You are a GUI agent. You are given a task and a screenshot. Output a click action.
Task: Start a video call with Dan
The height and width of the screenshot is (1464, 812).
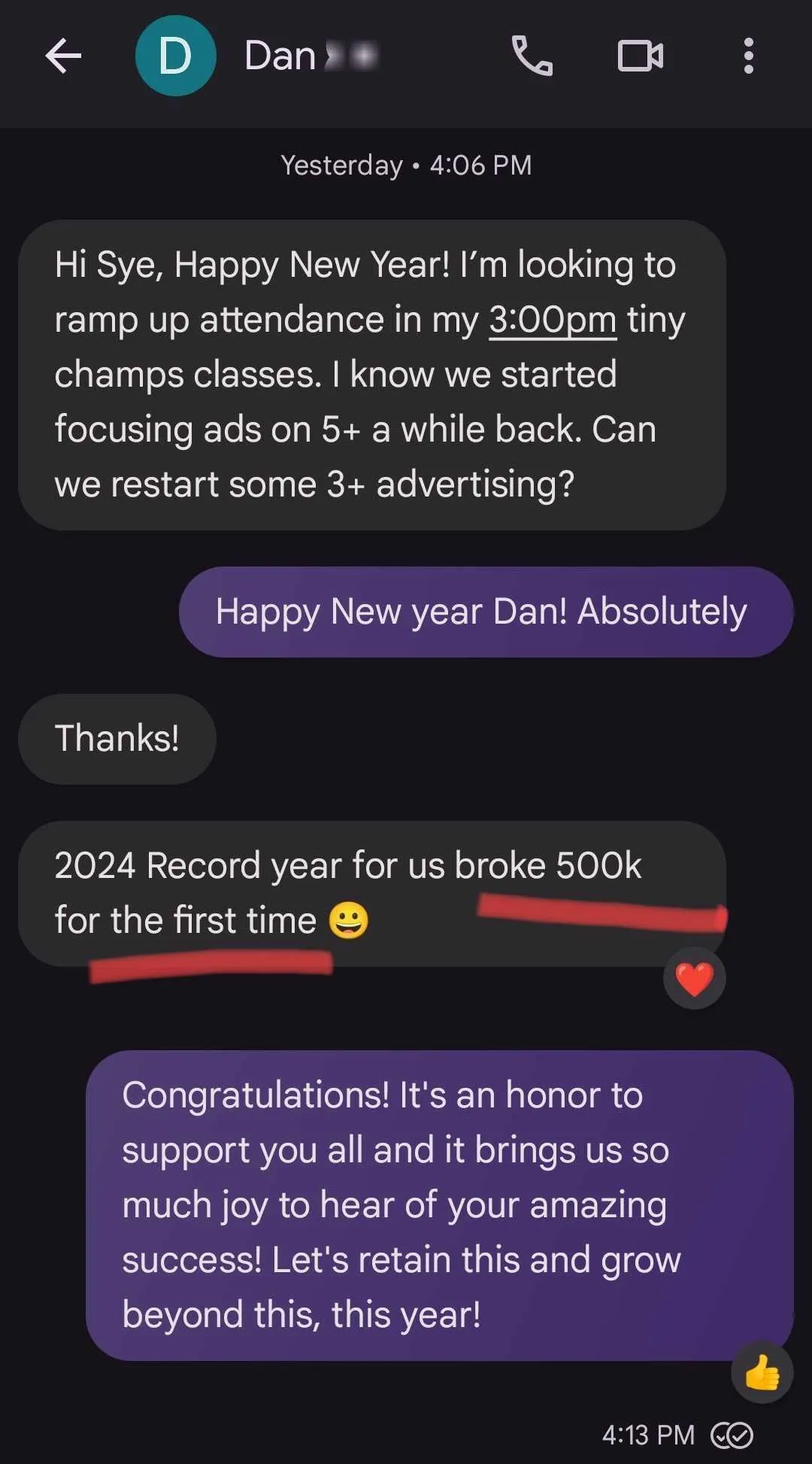coord(641,56)
